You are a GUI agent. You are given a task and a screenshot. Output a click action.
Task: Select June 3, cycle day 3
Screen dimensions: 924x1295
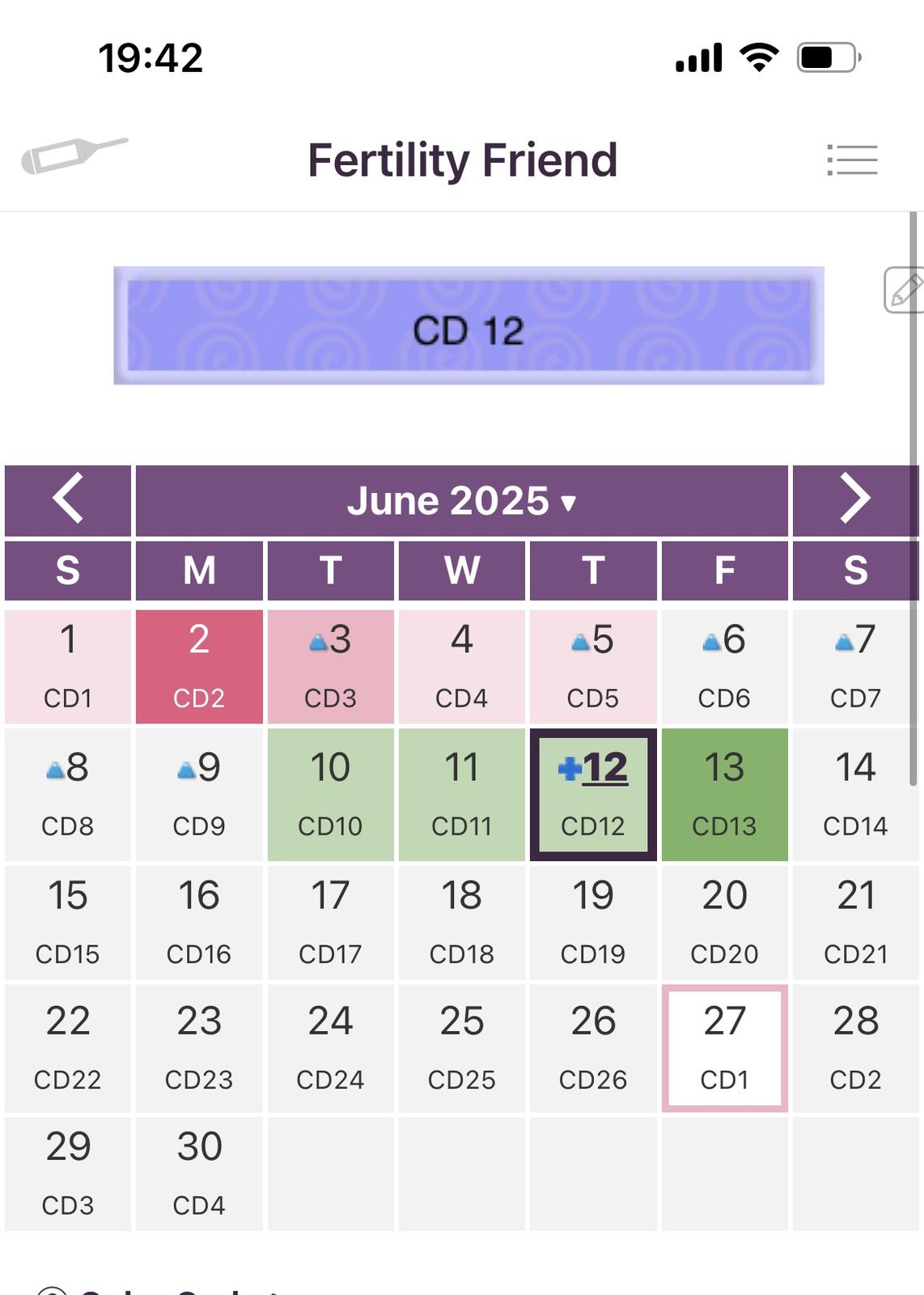(330, 666)
